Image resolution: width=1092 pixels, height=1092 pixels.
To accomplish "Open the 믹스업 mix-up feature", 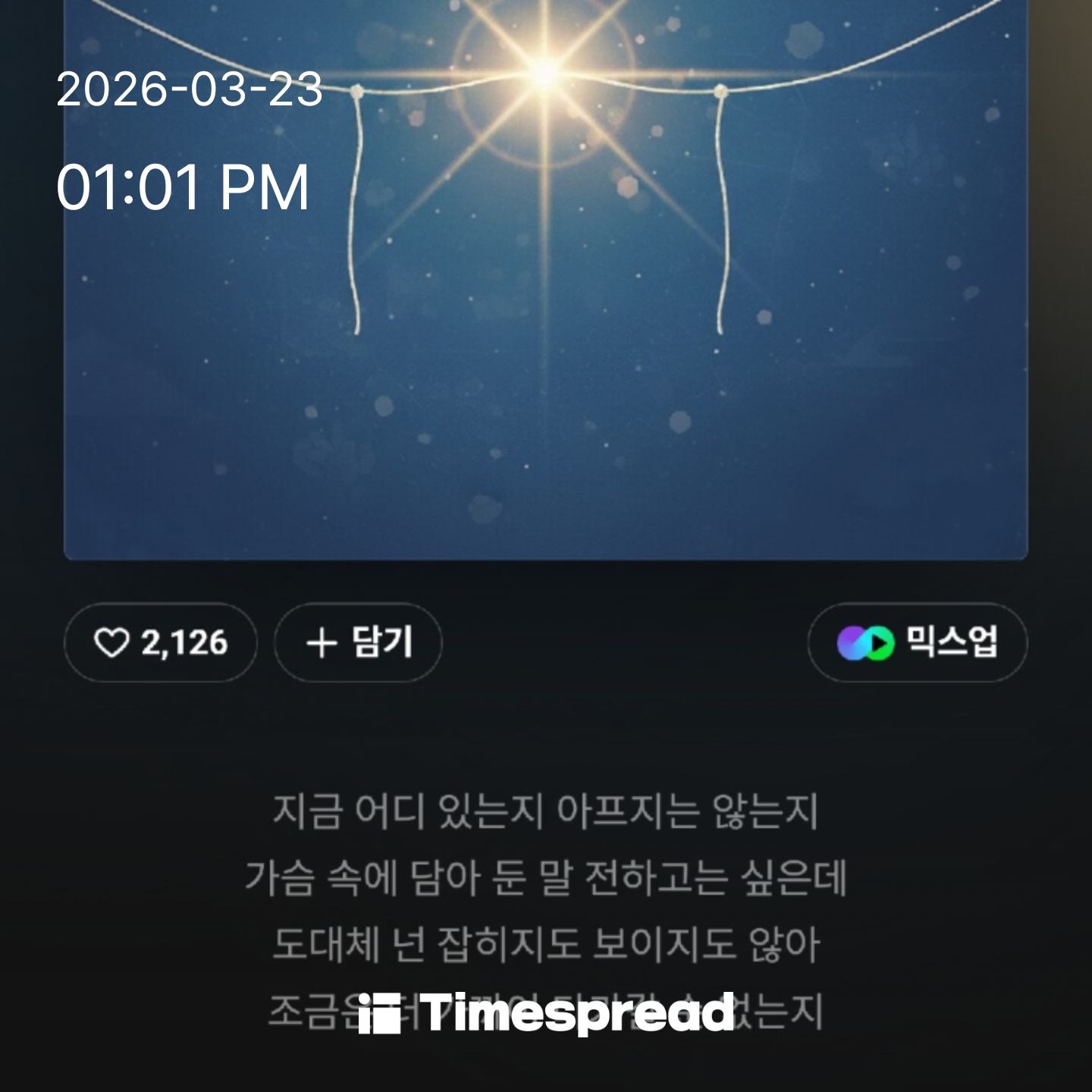I will 917,643.
